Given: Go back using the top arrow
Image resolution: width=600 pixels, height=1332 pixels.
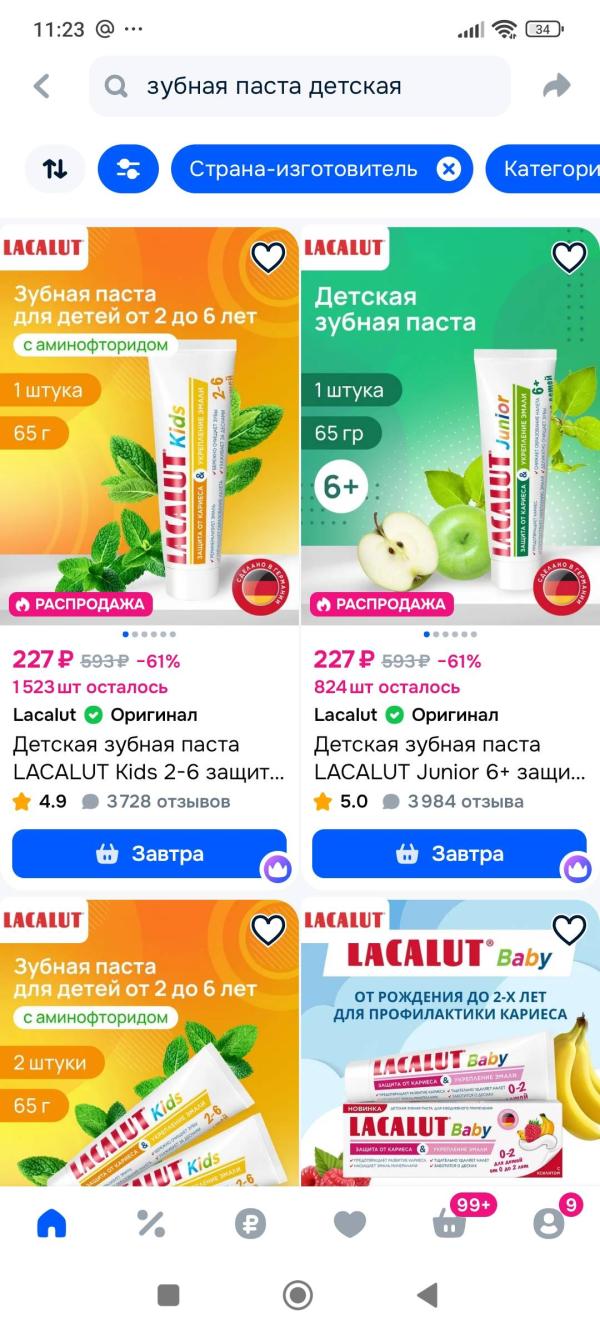Looking at the screenshot, I should pos(41,86).
